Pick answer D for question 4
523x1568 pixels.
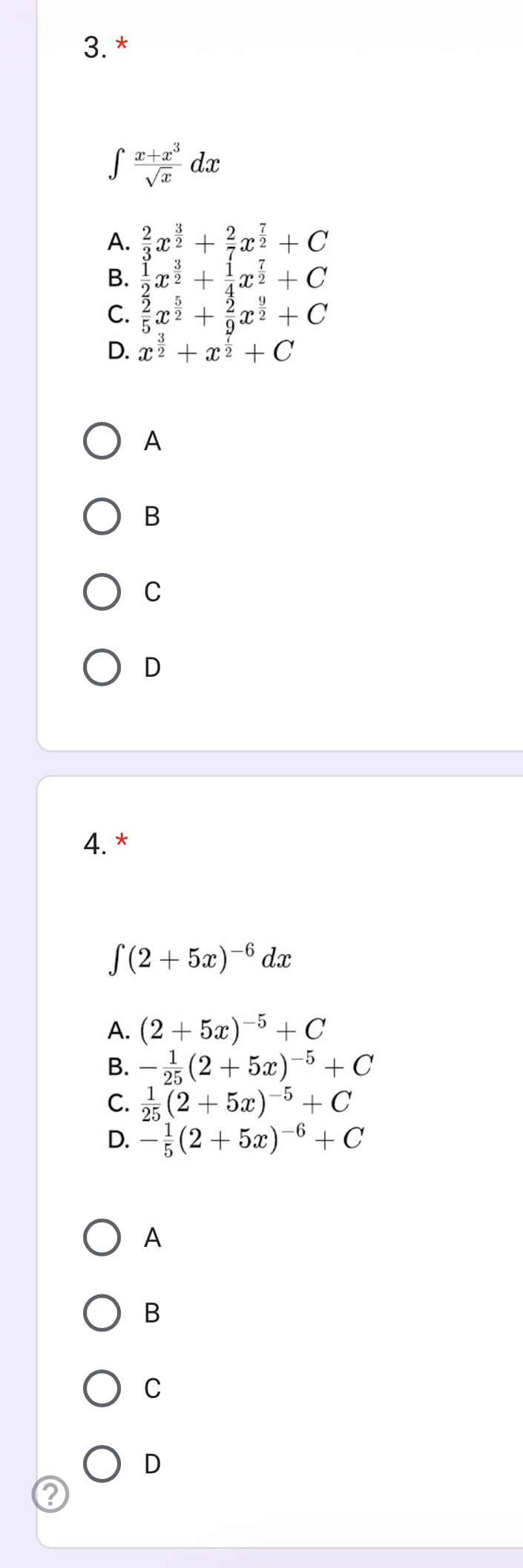pyautogui.click(x=102, y=1463)
